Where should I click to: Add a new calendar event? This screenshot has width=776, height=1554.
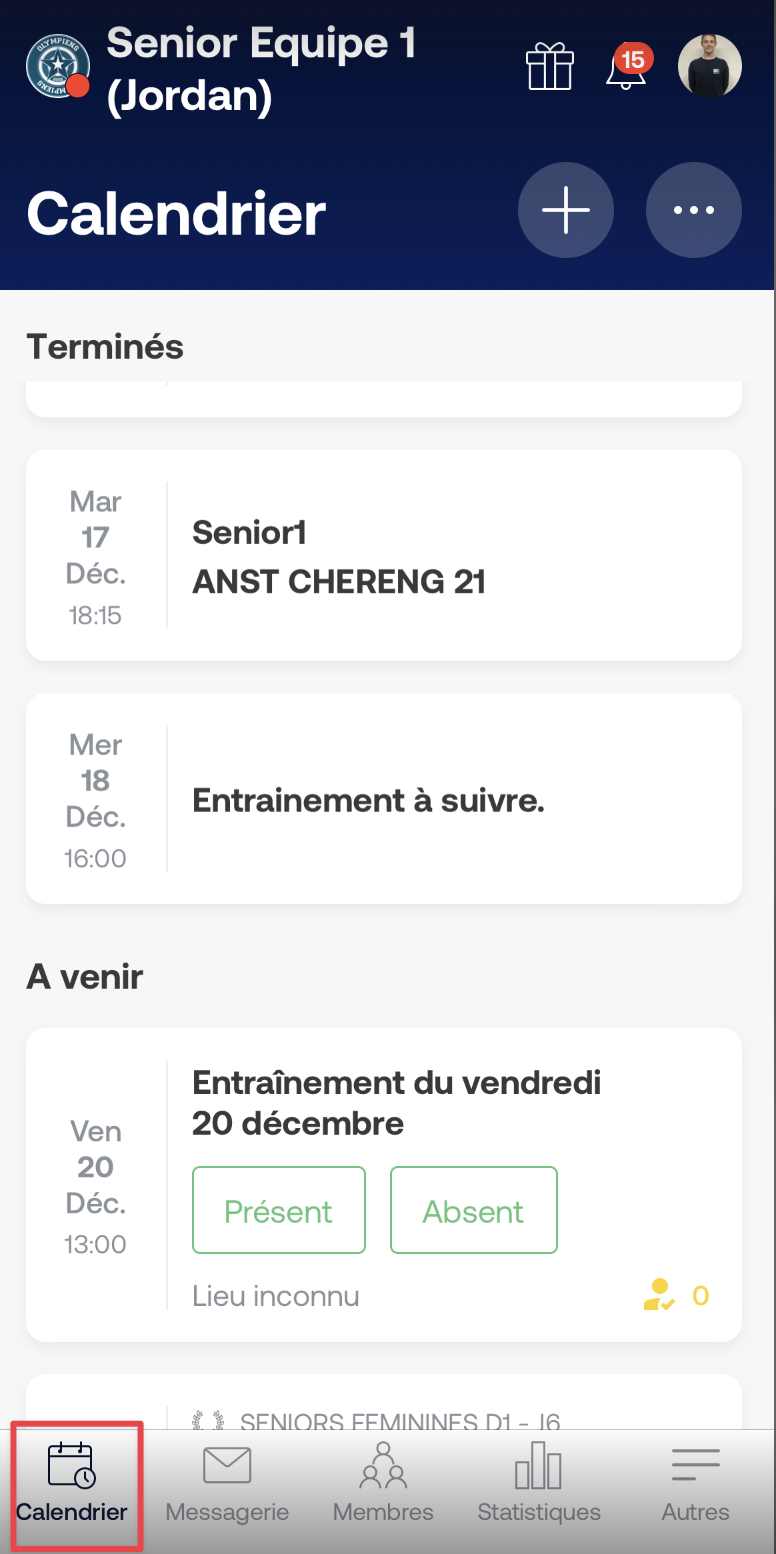[566, 211]
